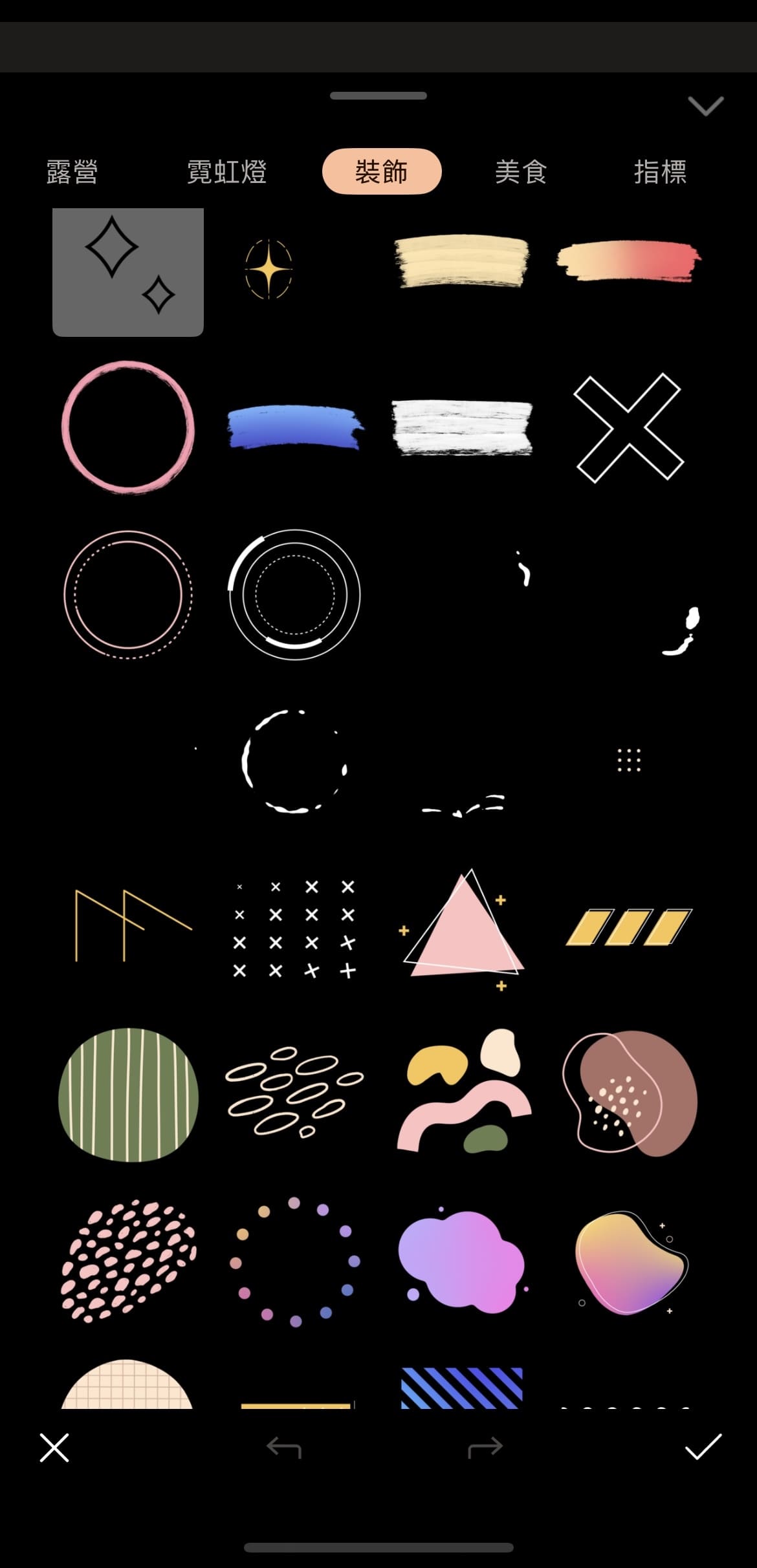Select the 指標 category tab
Screen dimensions: 757x1568
[x=660, y=173]
